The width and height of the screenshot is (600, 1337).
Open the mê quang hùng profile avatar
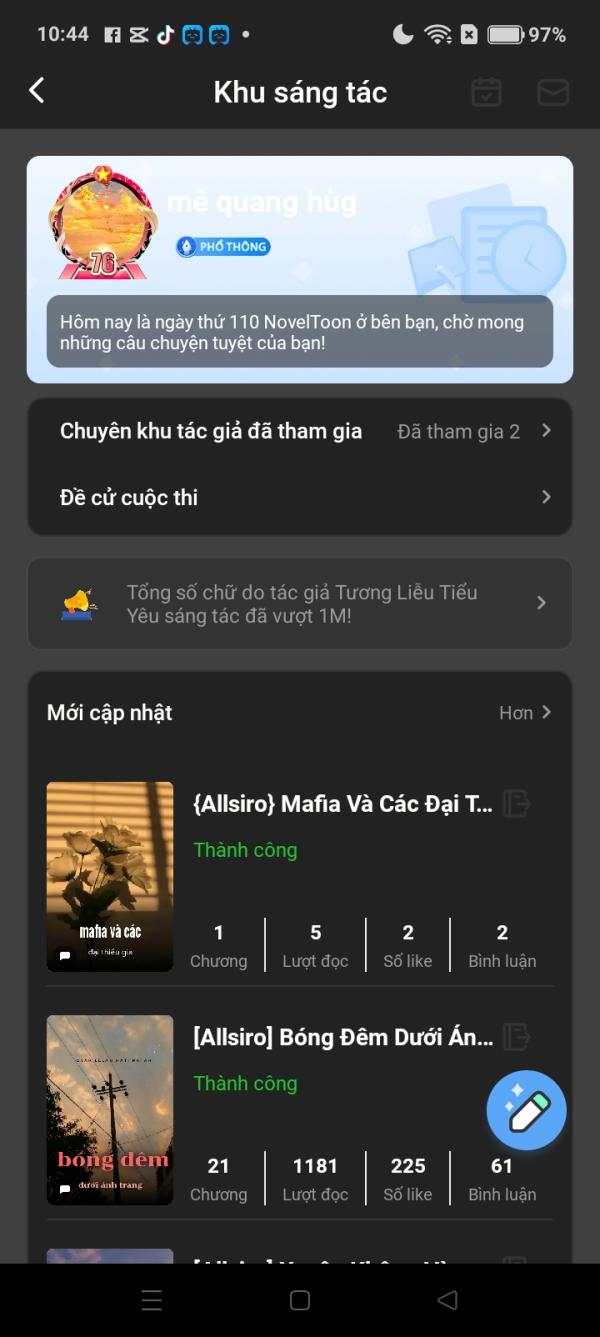point(102,222)
